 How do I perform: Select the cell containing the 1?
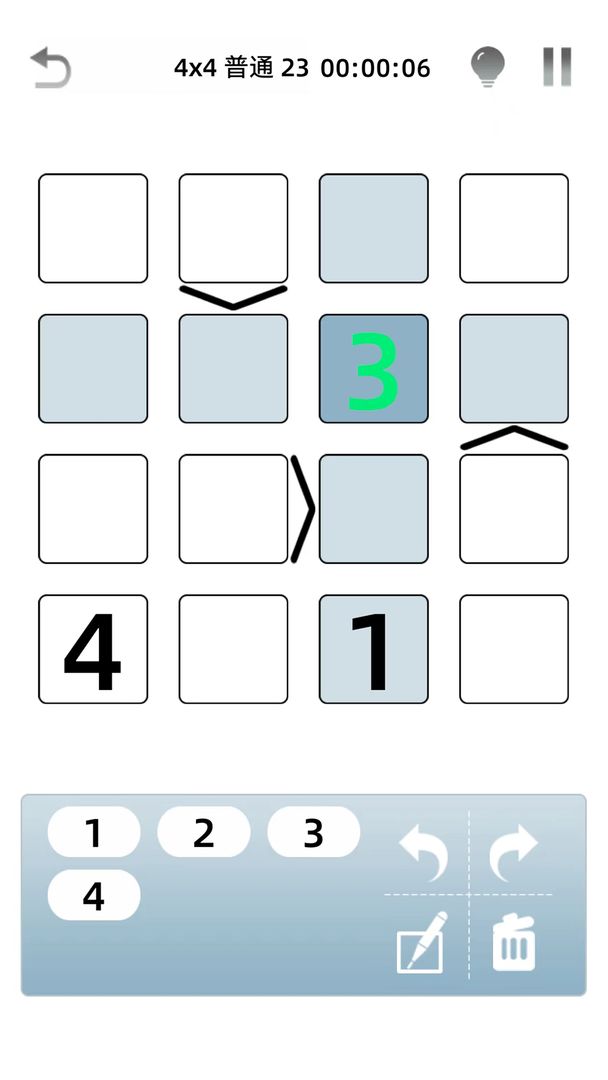[x=374, y=649]
